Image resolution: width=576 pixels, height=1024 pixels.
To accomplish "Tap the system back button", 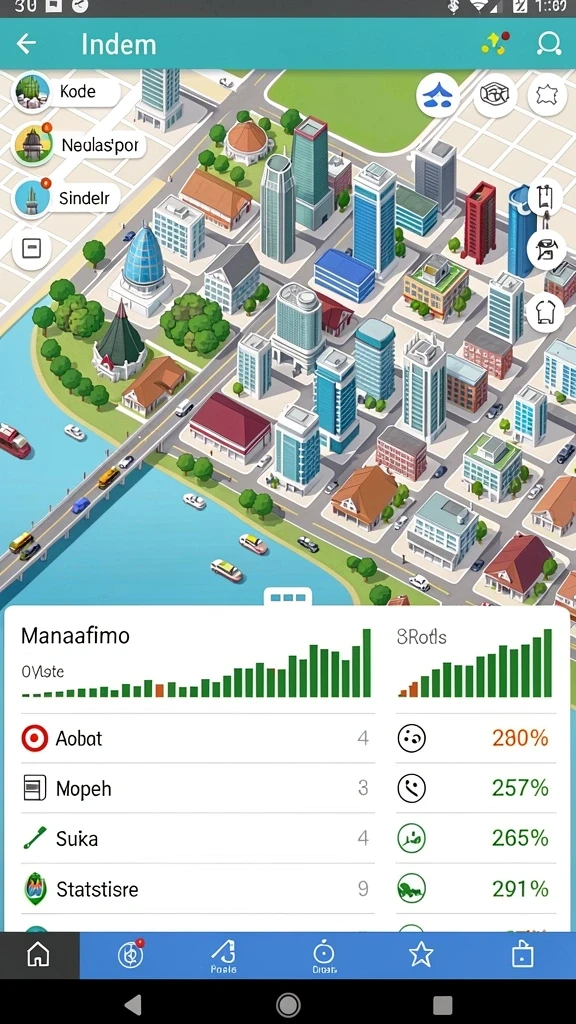I will click(133, 1004).
